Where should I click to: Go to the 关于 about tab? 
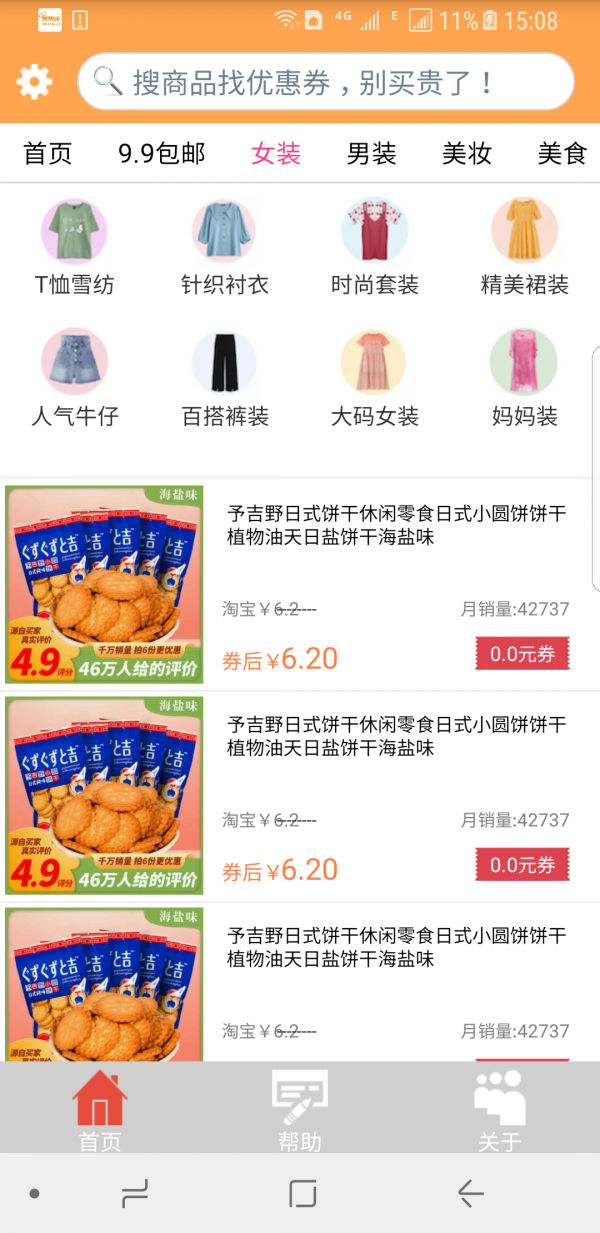[500, 1108]
